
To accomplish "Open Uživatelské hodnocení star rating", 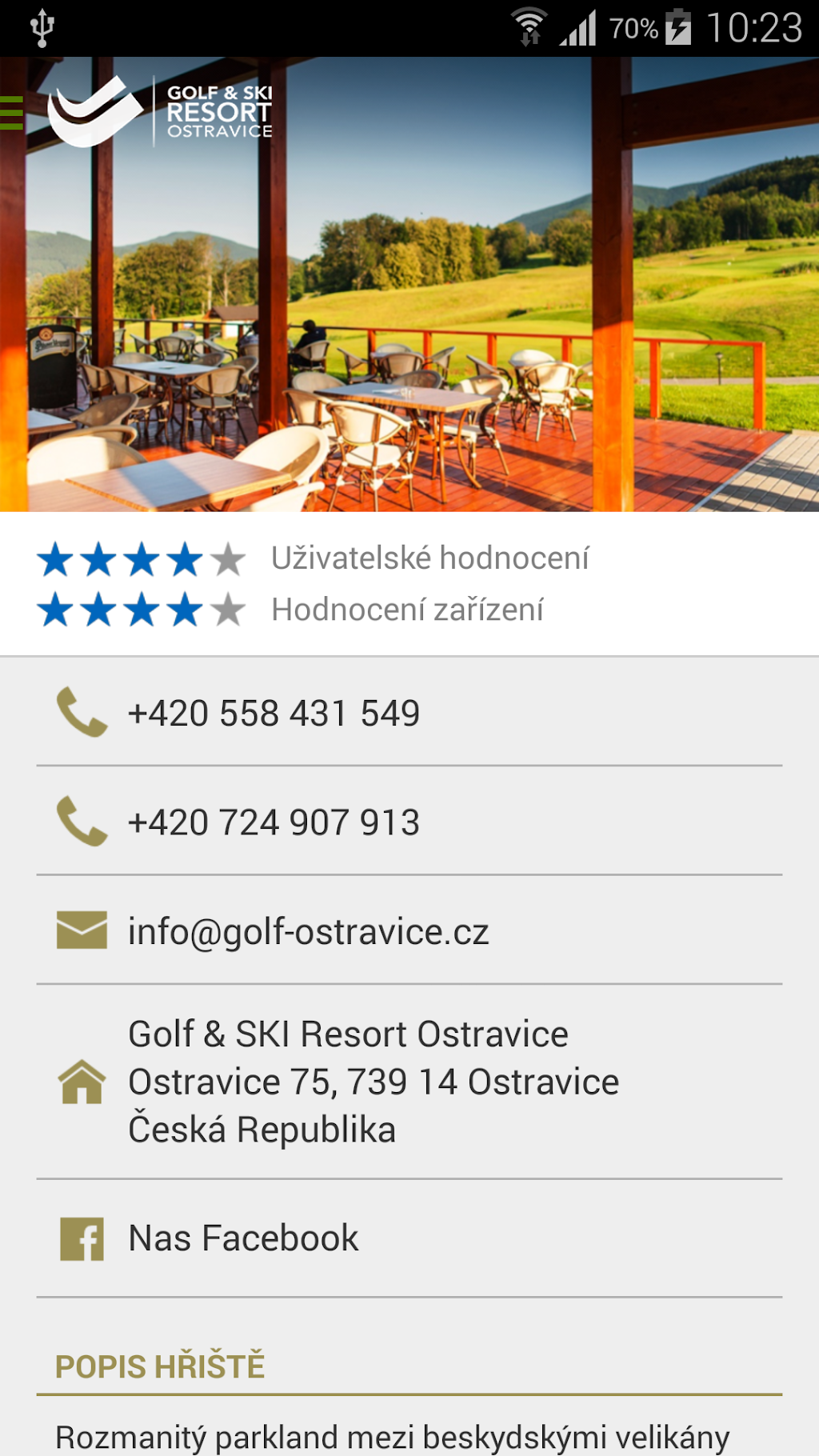I will [142, 559].
